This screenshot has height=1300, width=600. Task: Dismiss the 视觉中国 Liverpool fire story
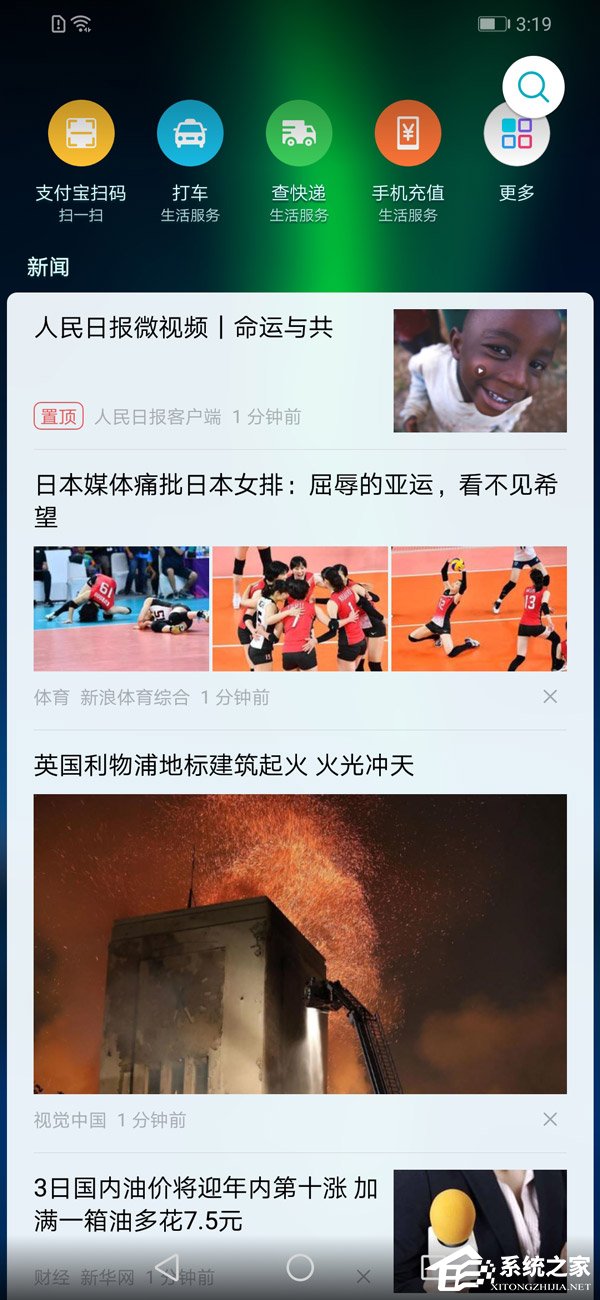(549, 1119)
